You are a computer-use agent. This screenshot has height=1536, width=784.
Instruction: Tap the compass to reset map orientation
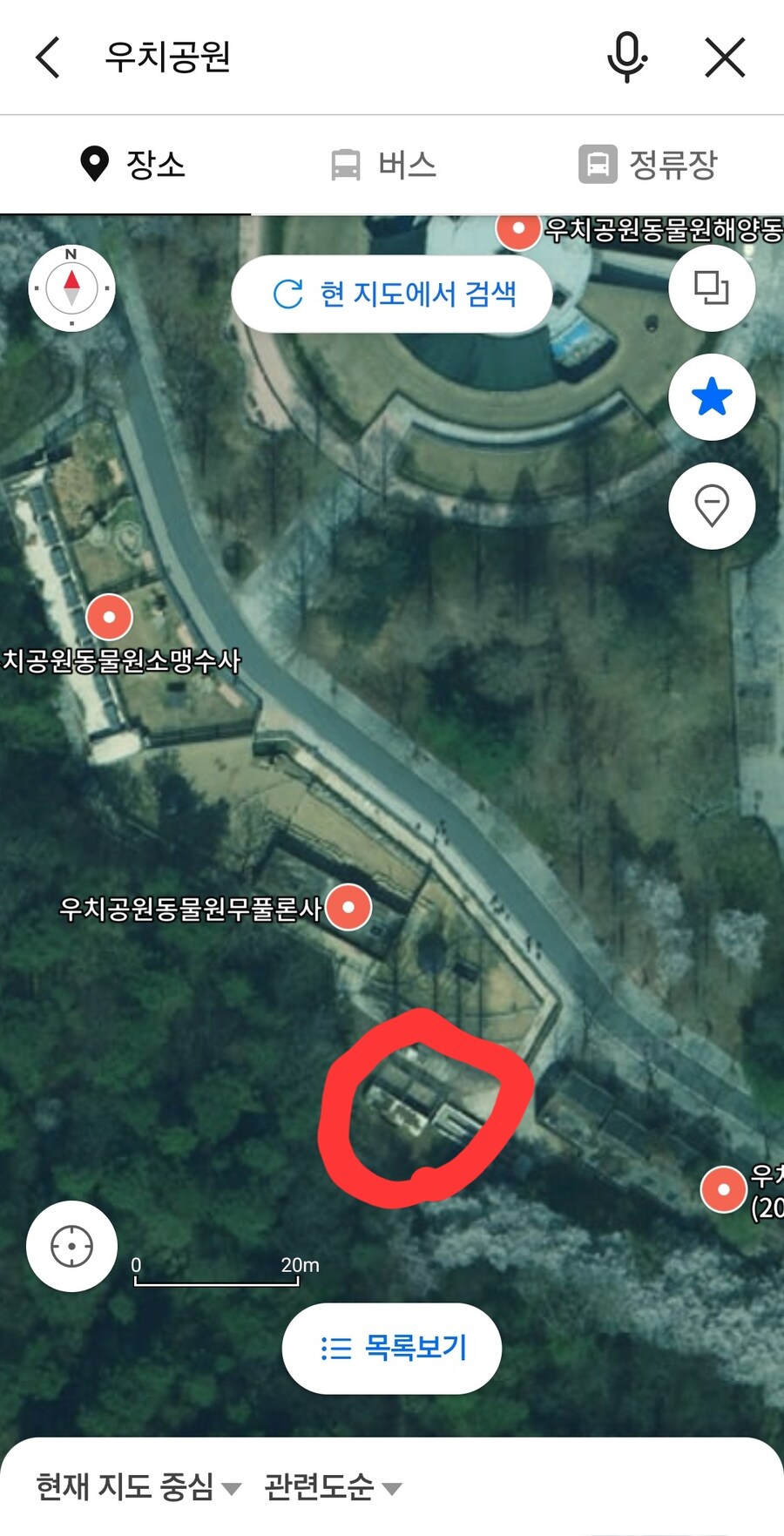(71, 288)
